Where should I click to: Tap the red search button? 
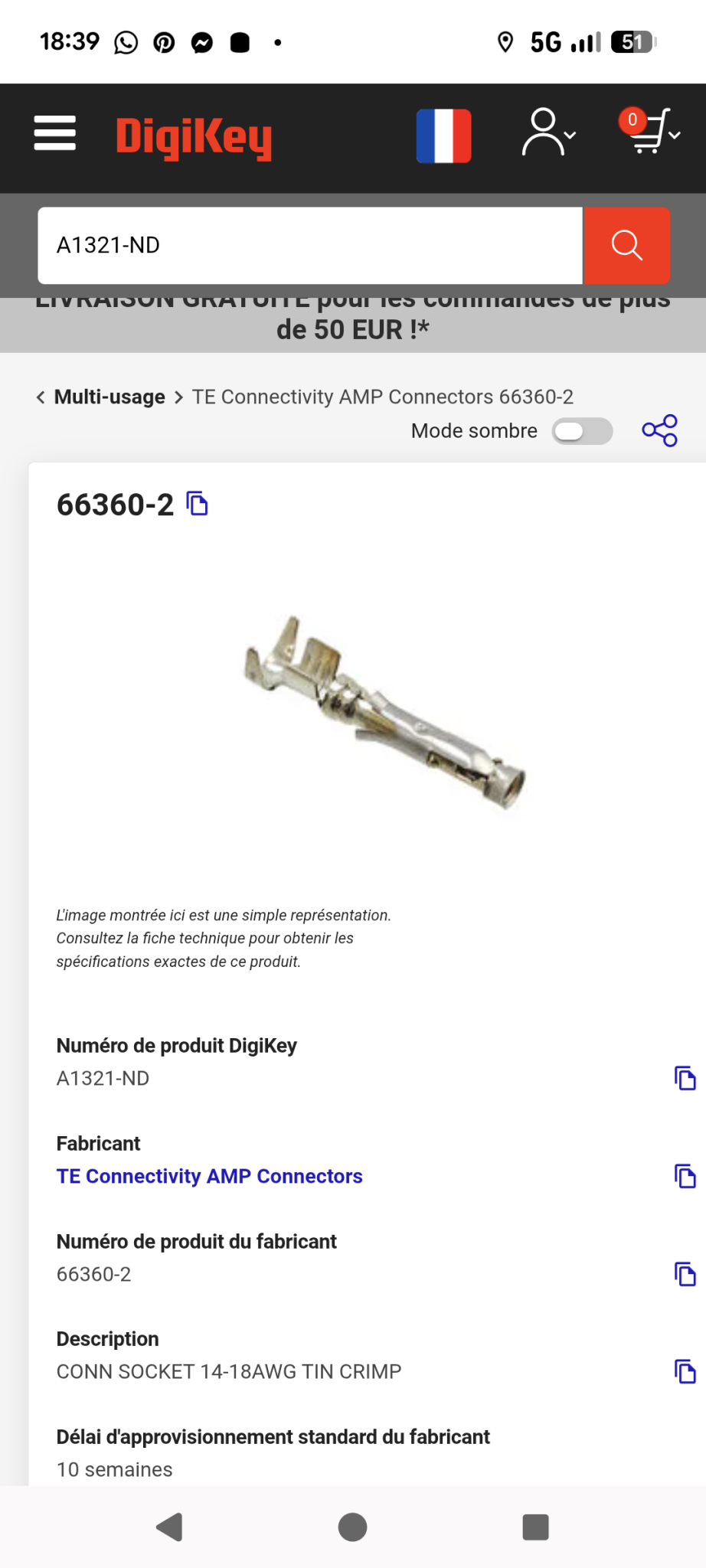pos(626,245)
